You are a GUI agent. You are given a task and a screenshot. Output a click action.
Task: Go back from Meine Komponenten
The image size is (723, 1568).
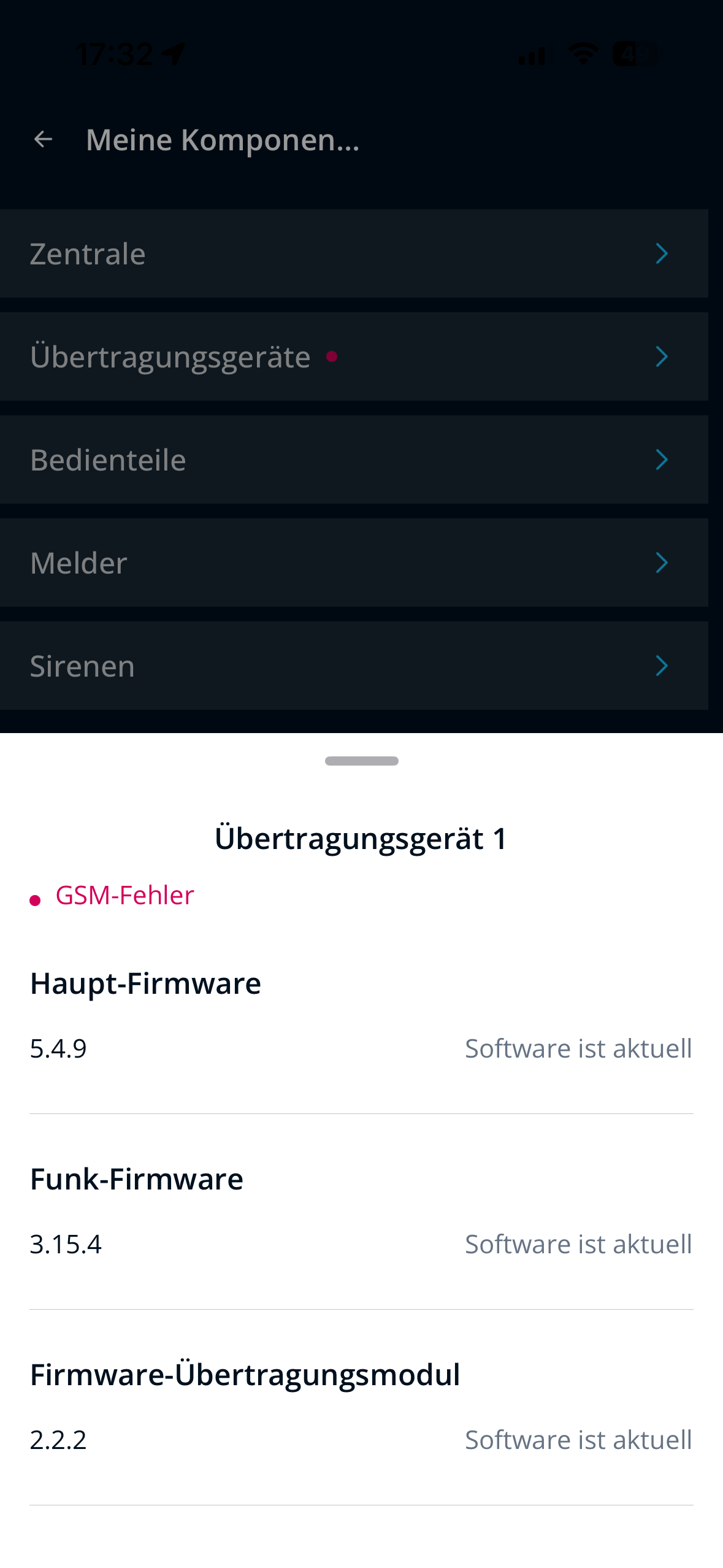click(43, 140)
